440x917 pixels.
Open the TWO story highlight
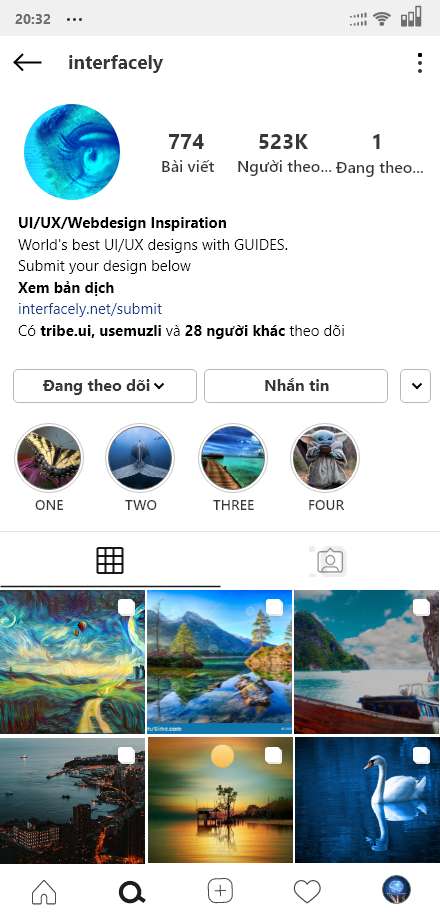(x=140, y=457)
